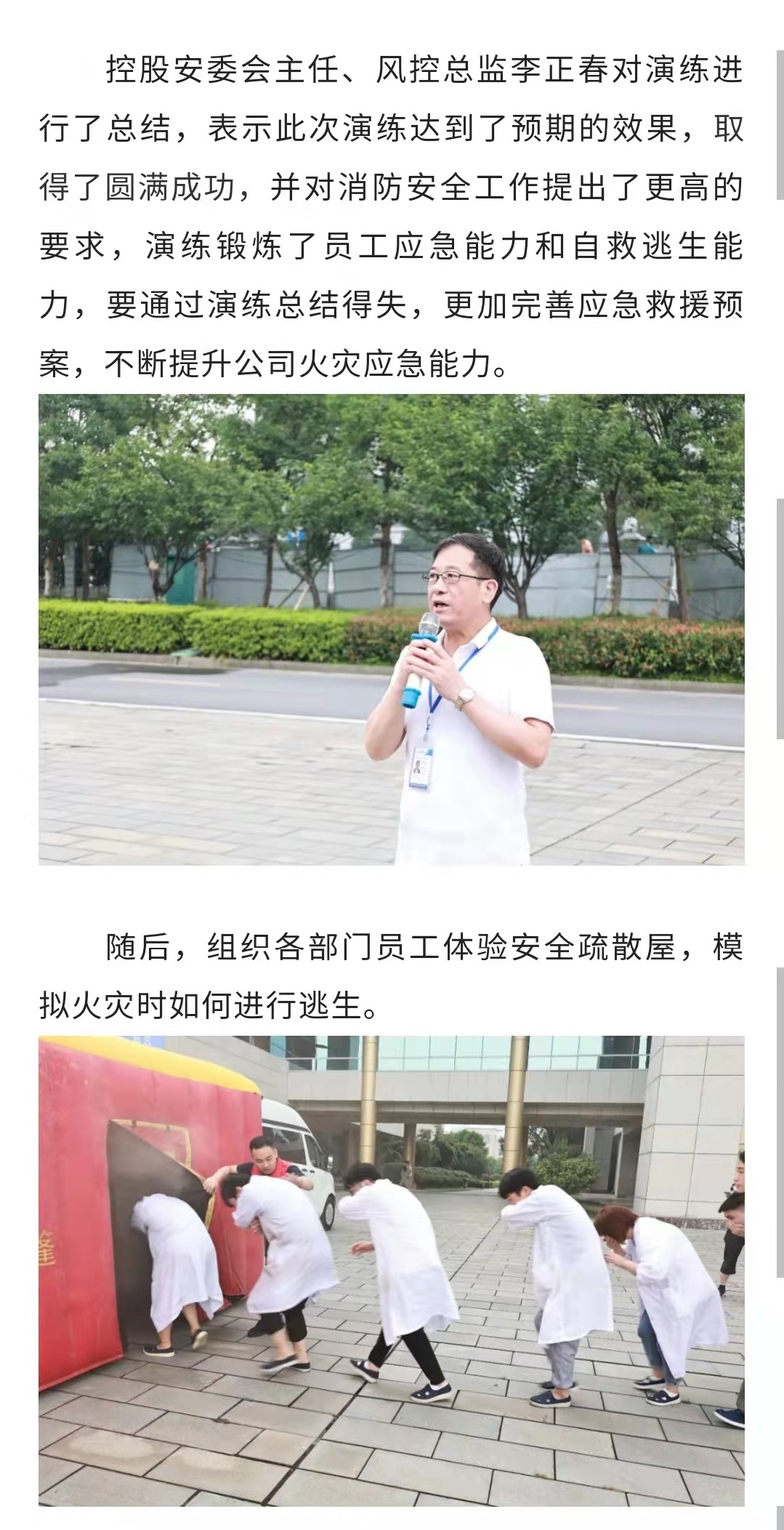784x1530 pixels.
Task: Open the photo of the speaker with microphone
Action: 392,629
